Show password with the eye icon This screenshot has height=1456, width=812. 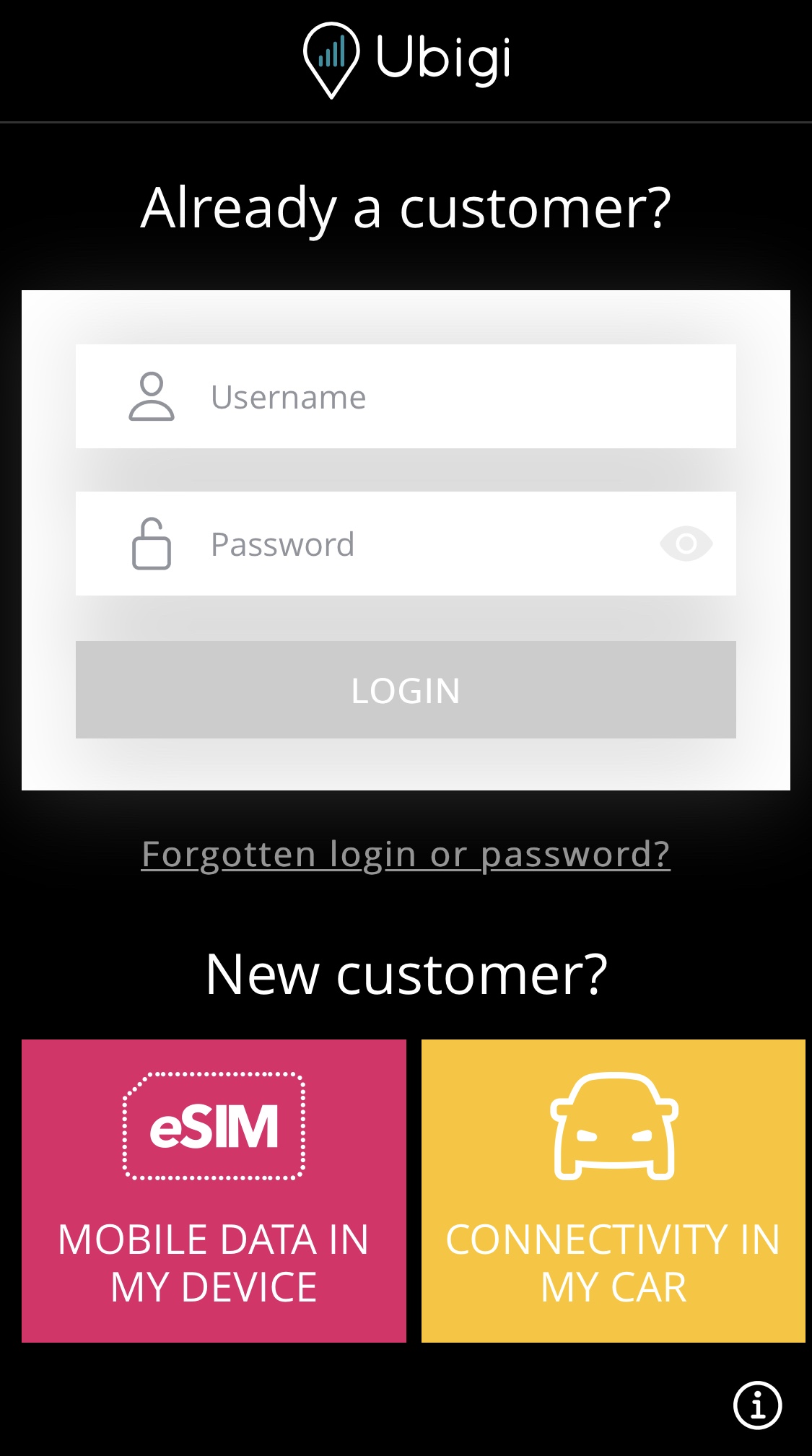[686, 544]
